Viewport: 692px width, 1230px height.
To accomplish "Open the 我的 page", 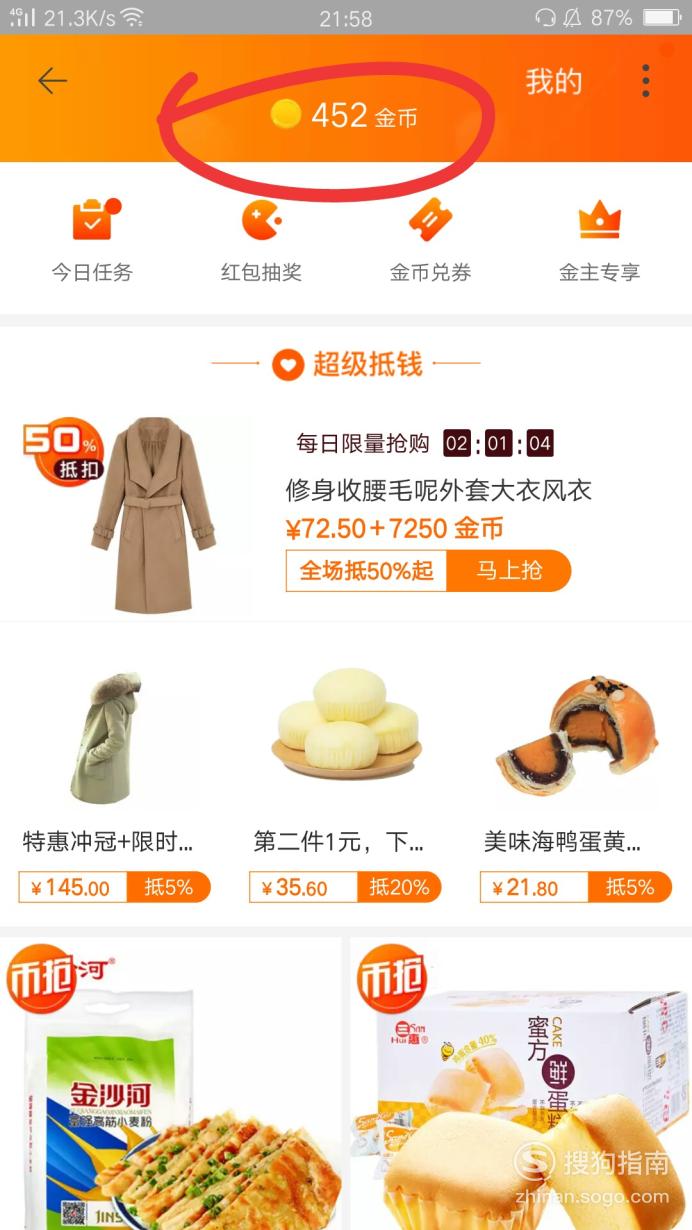I will point(553,82).
